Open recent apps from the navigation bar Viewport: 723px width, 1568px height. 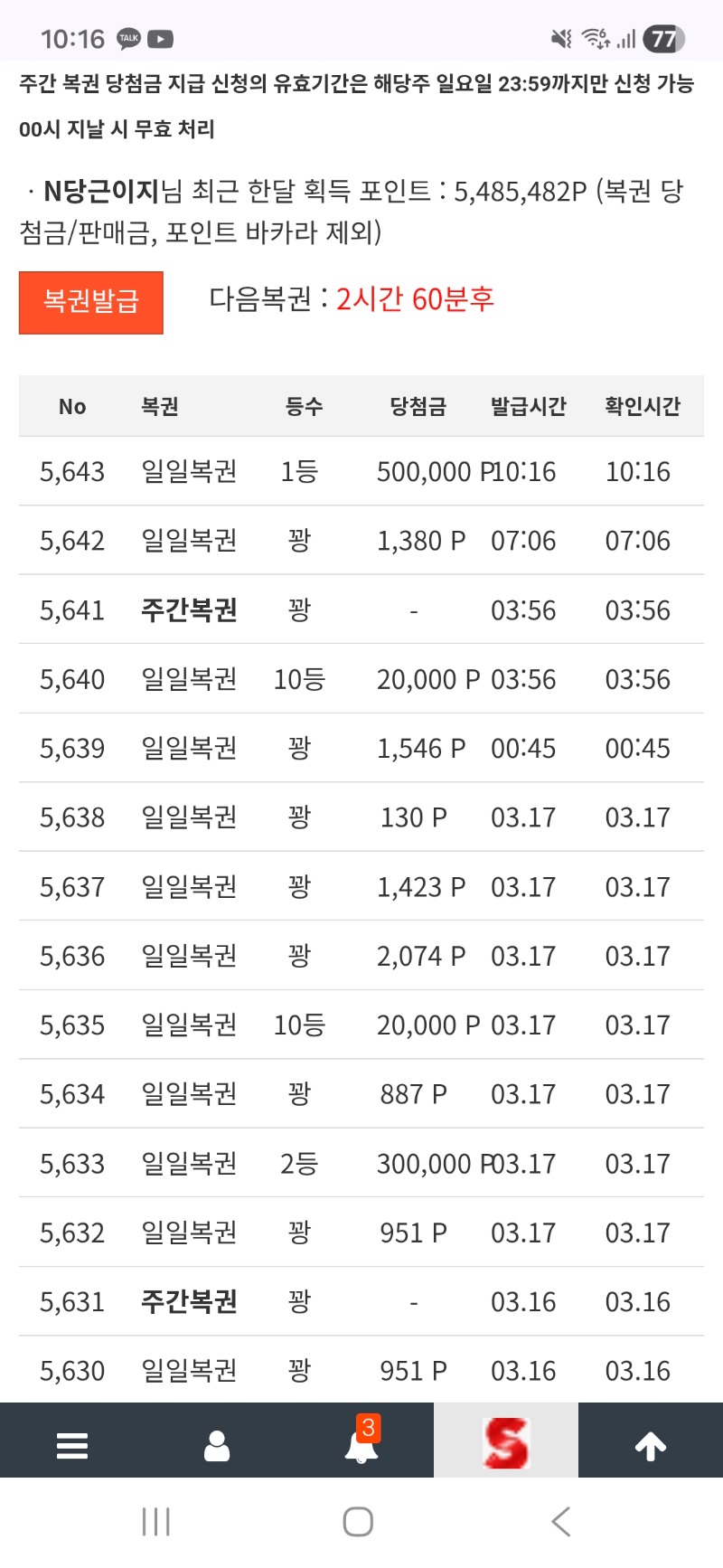tap(156, 1521)
